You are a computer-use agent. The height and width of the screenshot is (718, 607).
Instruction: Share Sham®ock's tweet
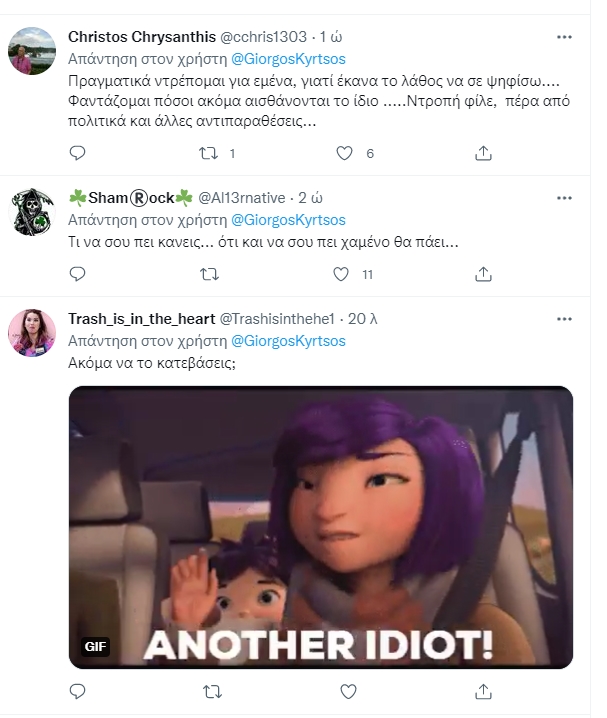[x=483, y=273]
